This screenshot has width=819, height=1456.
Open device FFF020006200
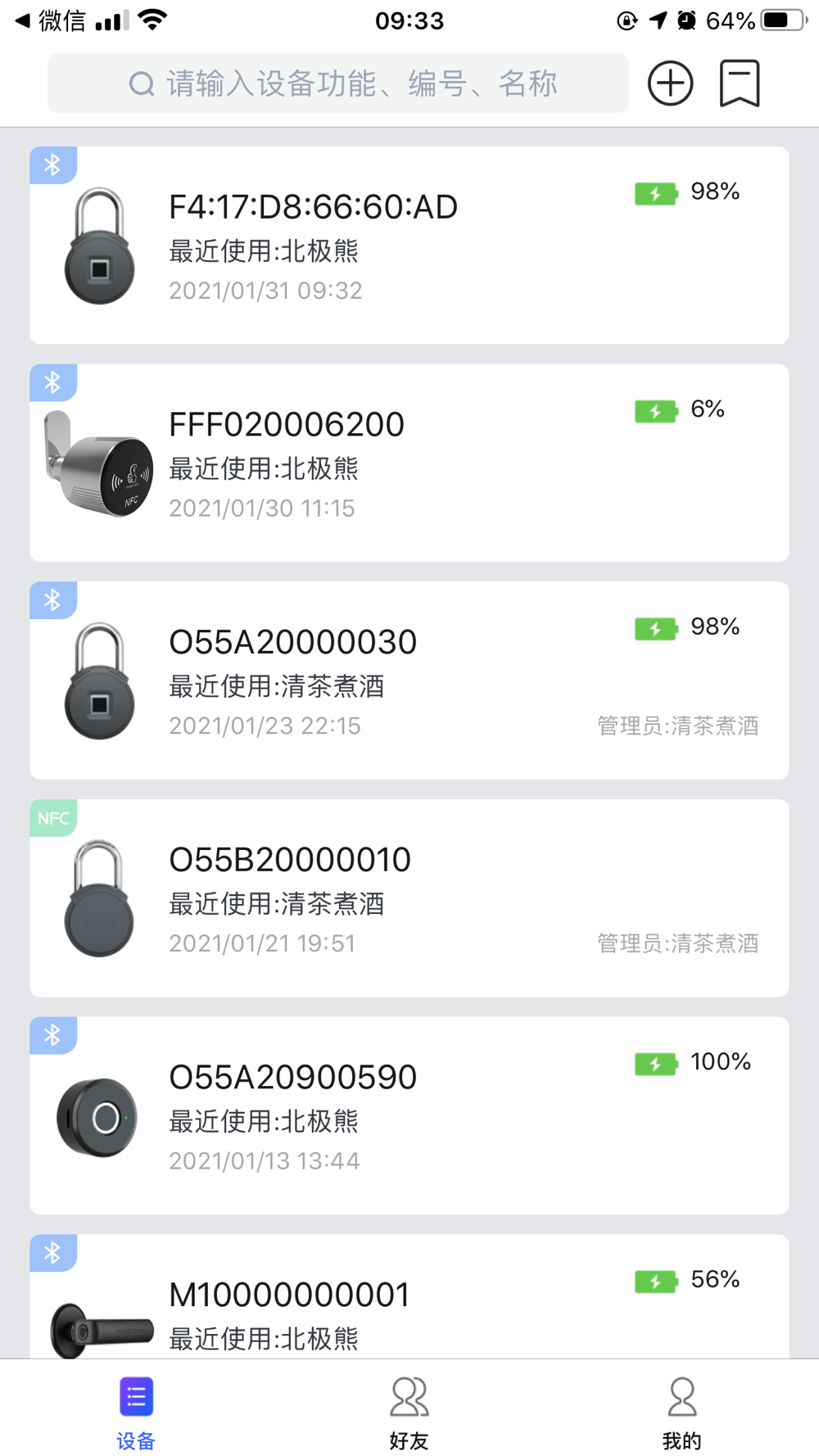pyautogui.click(x=409, y=463)
